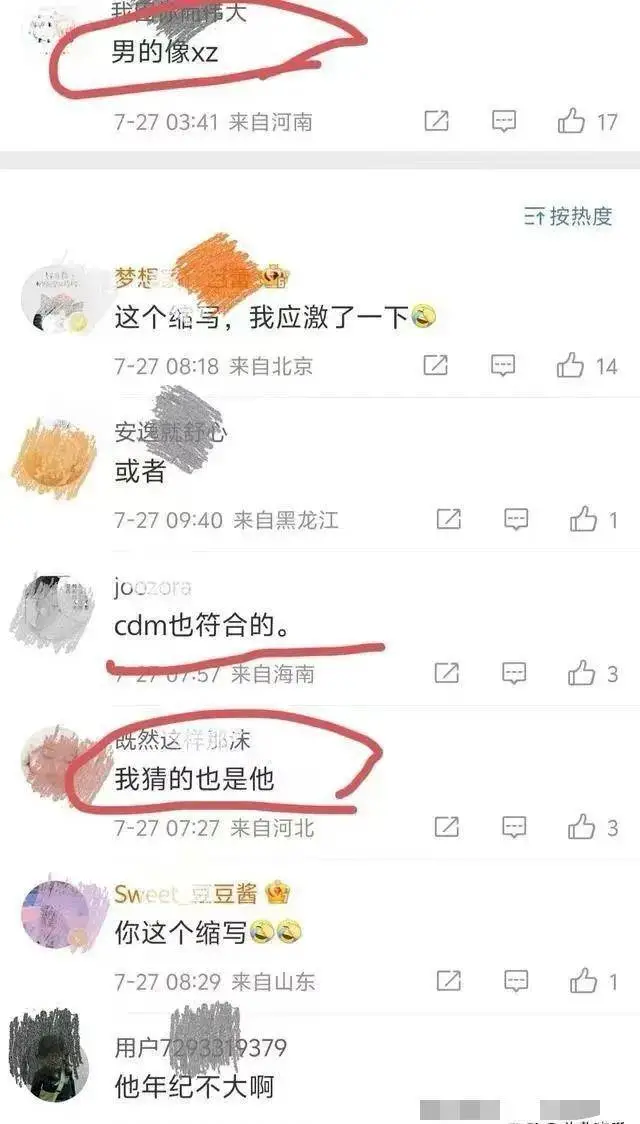Open Sweet_豆豆酱's profile from the username
The image size is (640, 1124).
[x=186, y=894]
